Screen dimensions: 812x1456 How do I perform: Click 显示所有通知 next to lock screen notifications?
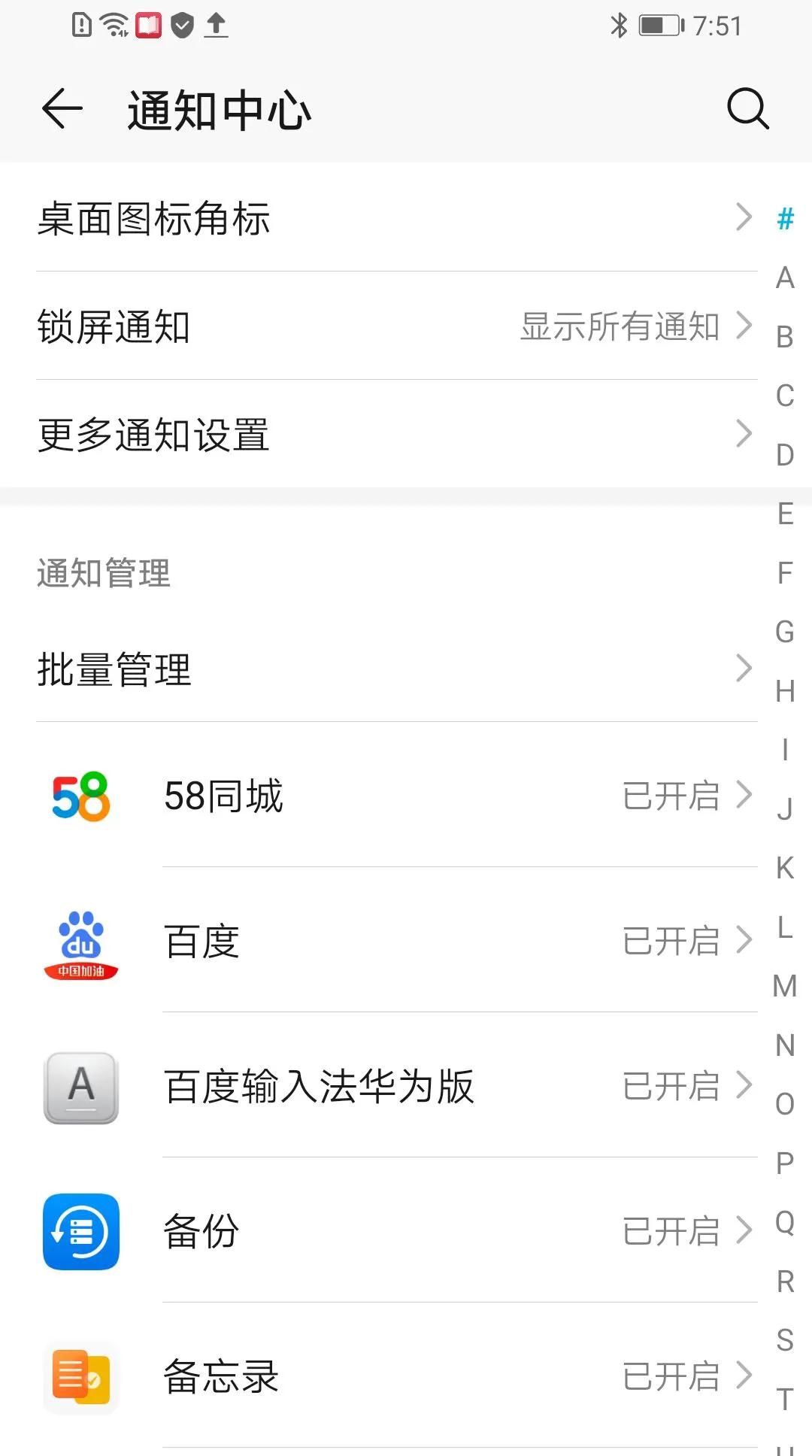(618, 326)
